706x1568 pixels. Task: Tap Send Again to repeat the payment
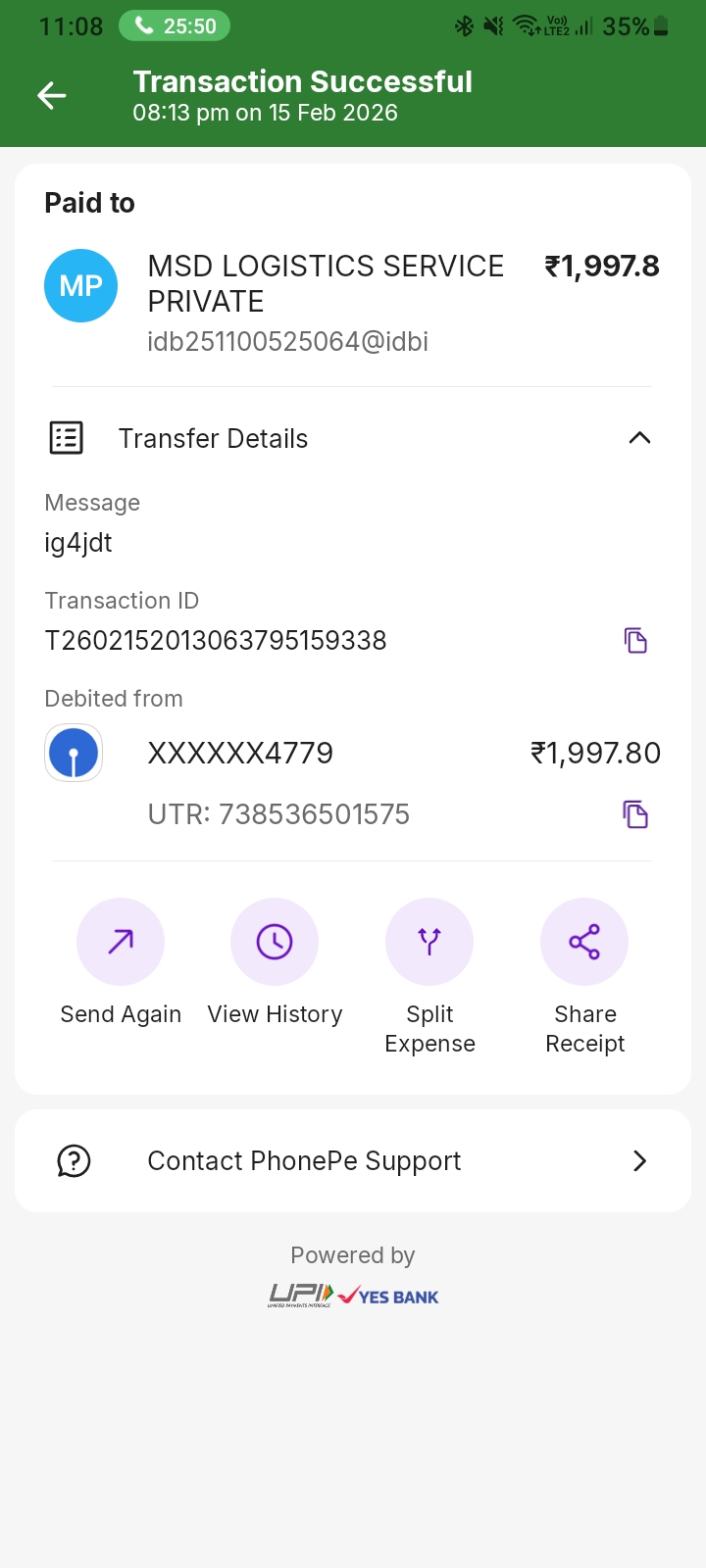coord(121,942)
